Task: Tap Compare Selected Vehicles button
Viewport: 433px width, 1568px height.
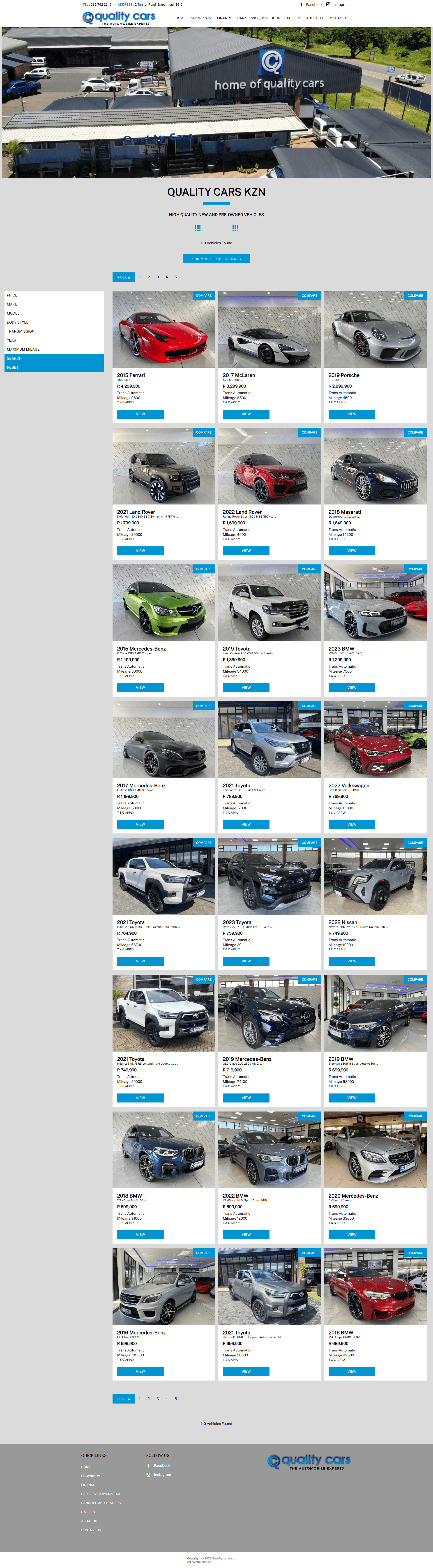Action: click(216, 259)
